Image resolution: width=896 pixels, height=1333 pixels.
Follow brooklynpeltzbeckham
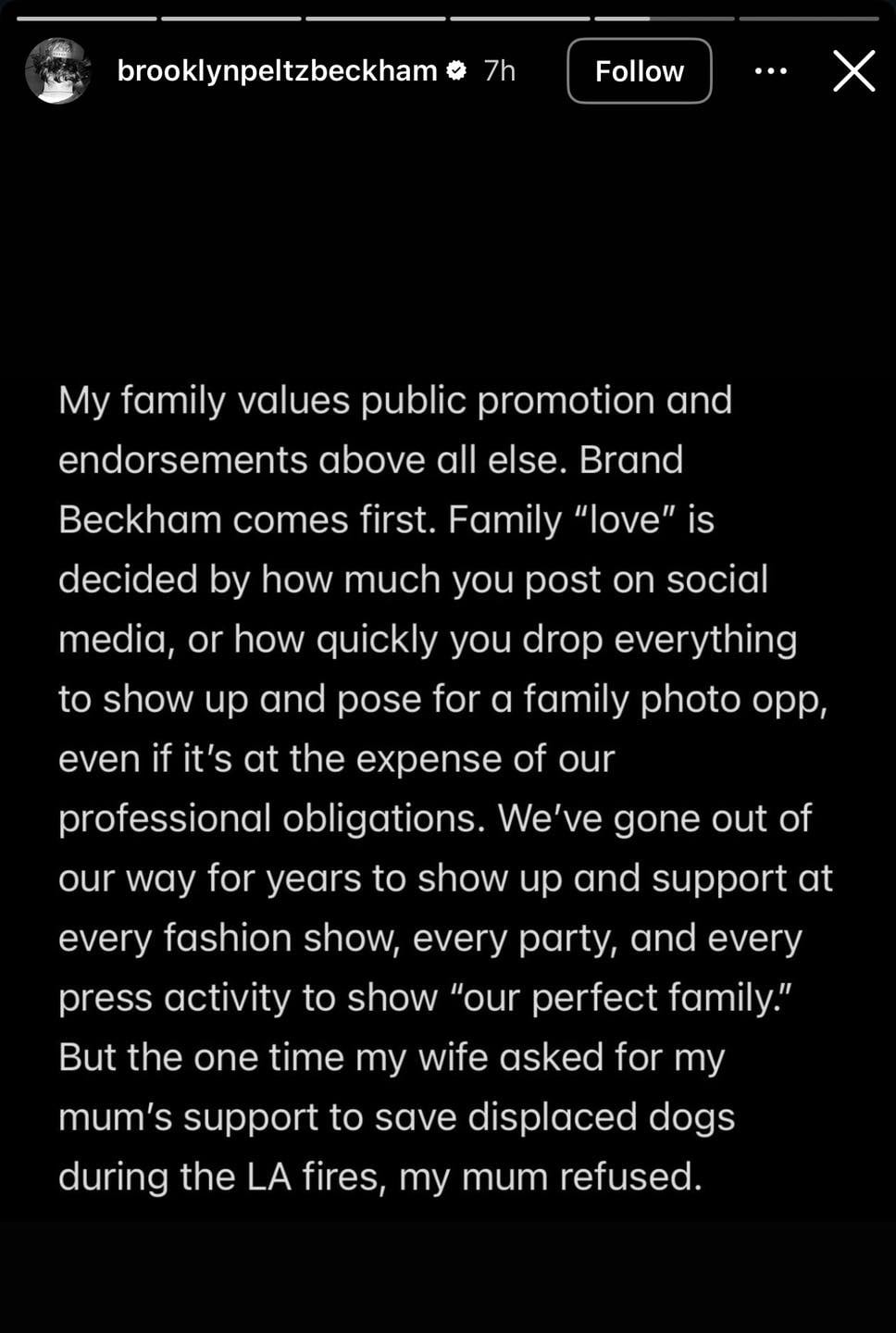pyautogui.click(x=639, y=71)
